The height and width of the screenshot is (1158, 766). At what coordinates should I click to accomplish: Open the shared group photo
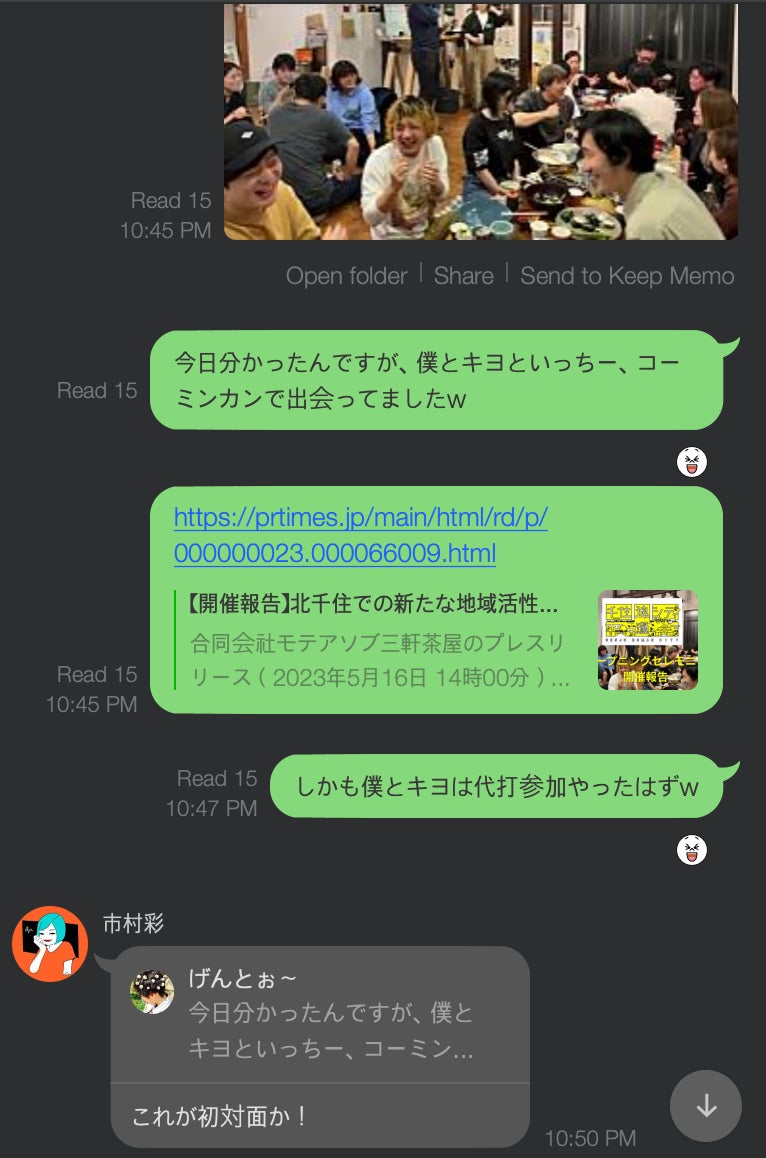pyautogui.click(x=480, y=120)
